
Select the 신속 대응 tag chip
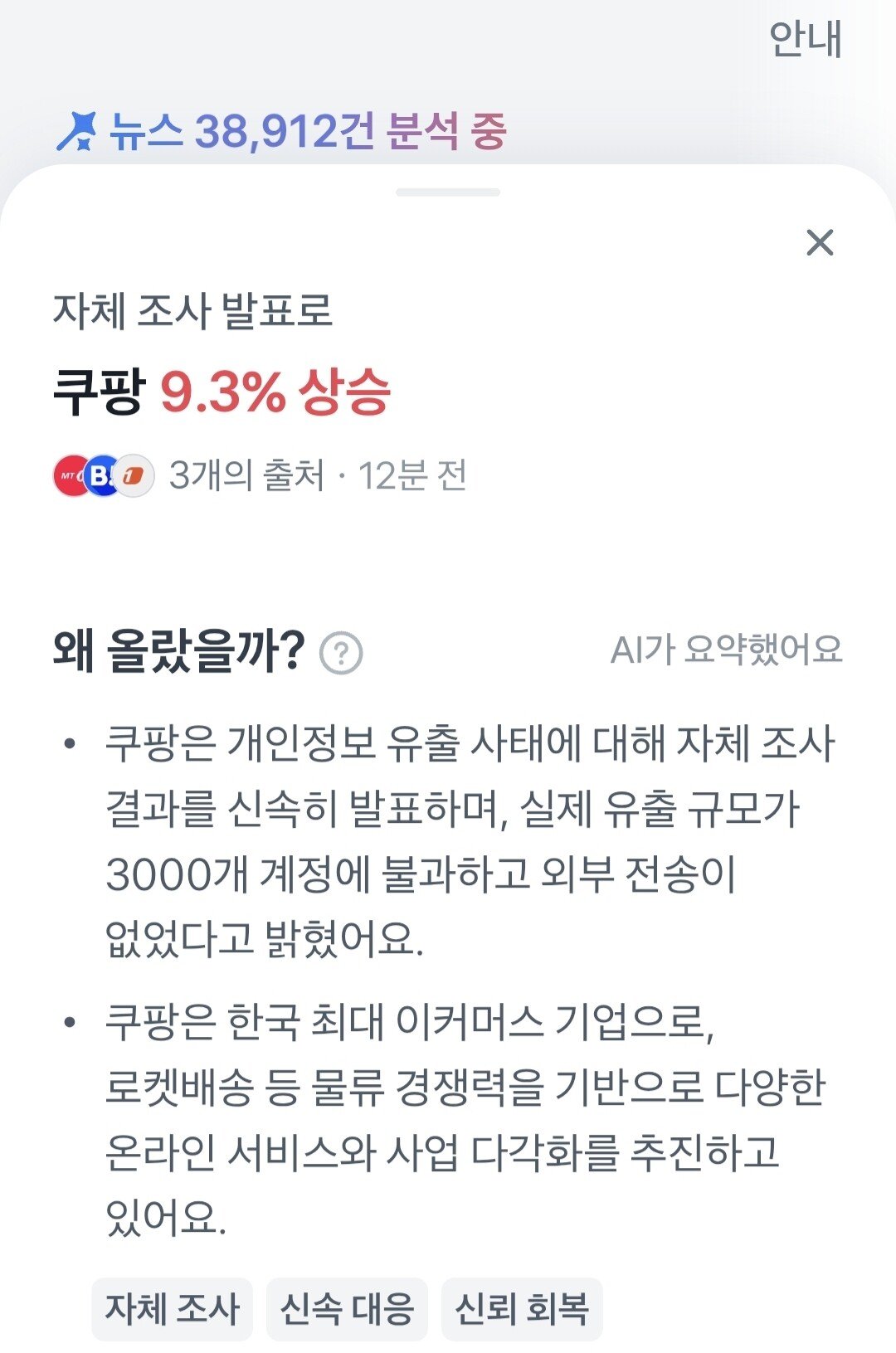click(346, 1309)
